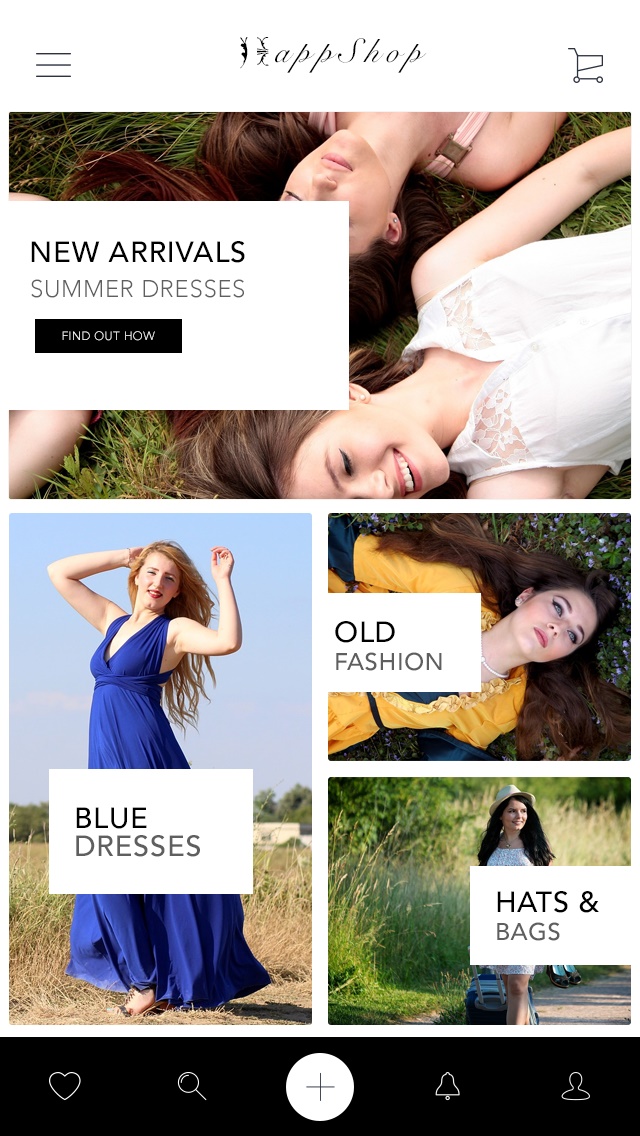View the Hats & Bags category
The height and width of the screenshot is (1136, 640).
click(479, 901)
